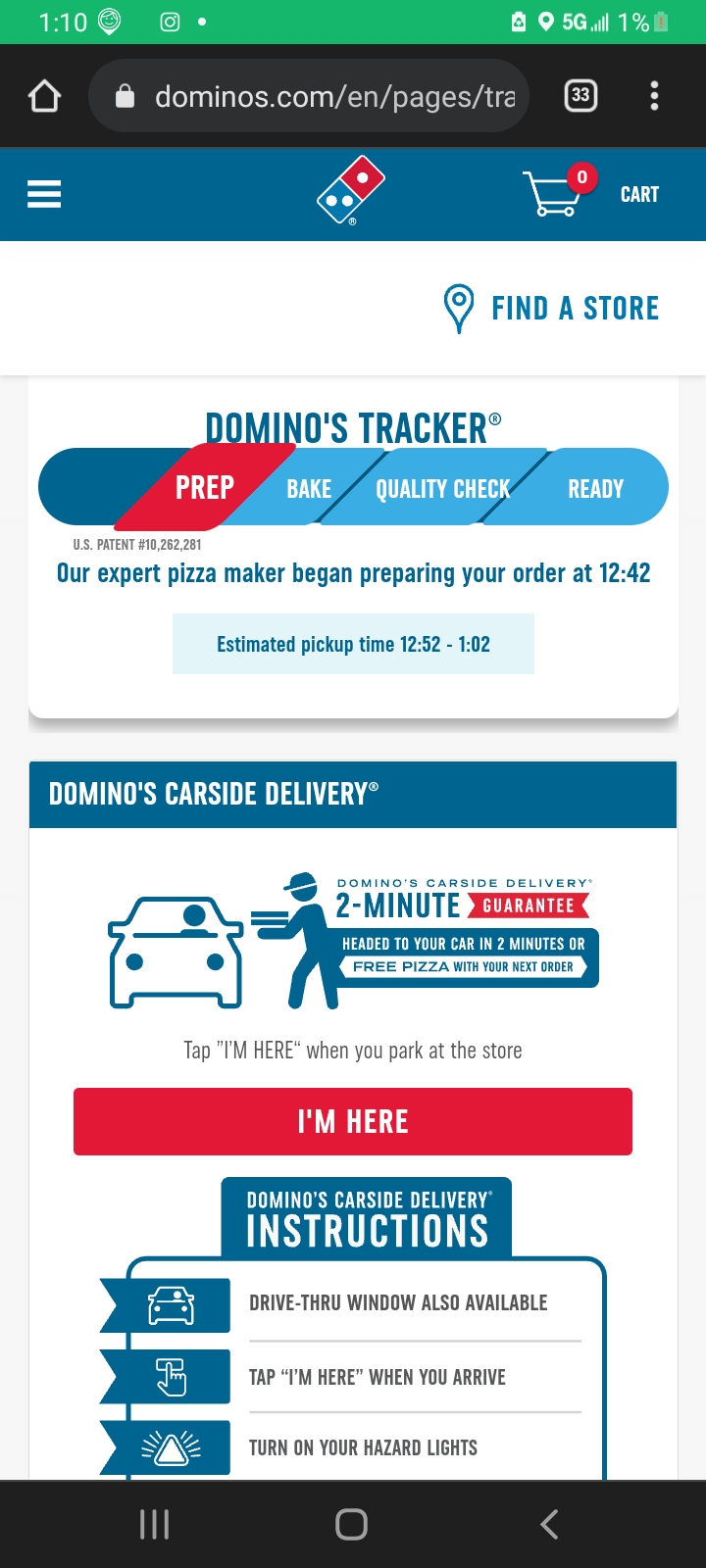Image resolution: width=706 pixels, height=1568 pixels.
Task: Go to the browser home page
Action: click(x=45, y=96)
